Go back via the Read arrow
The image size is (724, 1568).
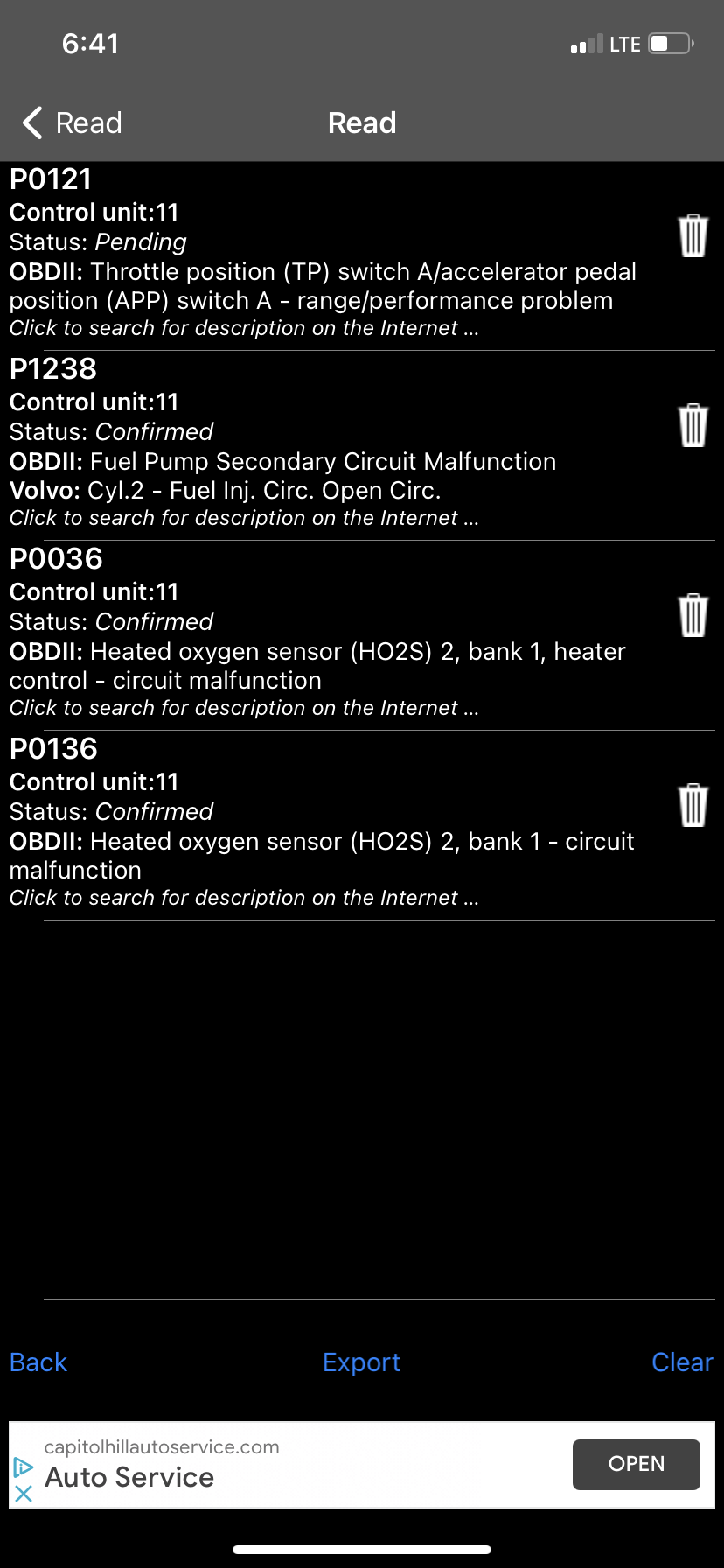click(72, 123)
